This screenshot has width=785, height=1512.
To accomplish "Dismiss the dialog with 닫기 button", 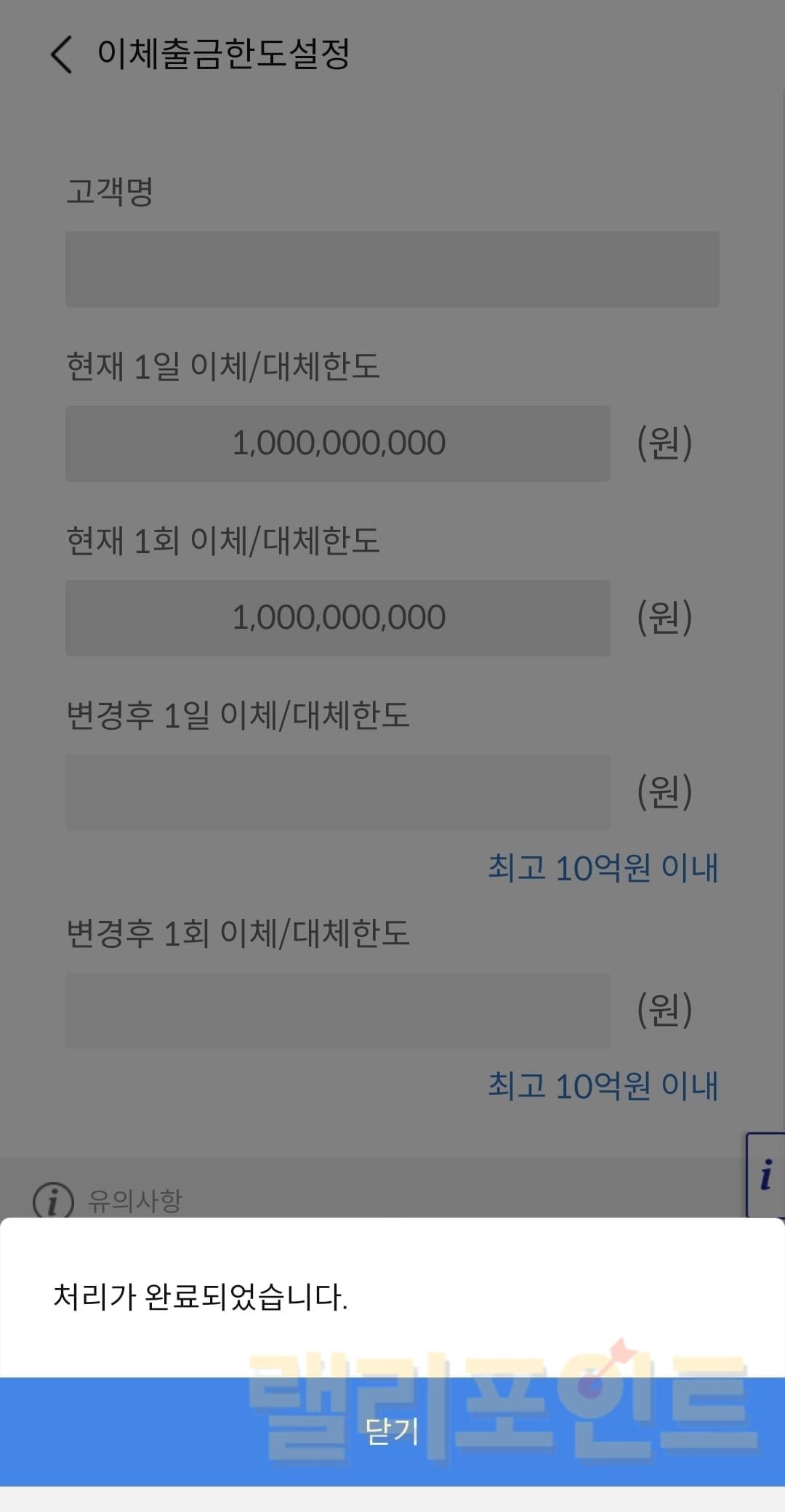I will [x=392, y=1431].
